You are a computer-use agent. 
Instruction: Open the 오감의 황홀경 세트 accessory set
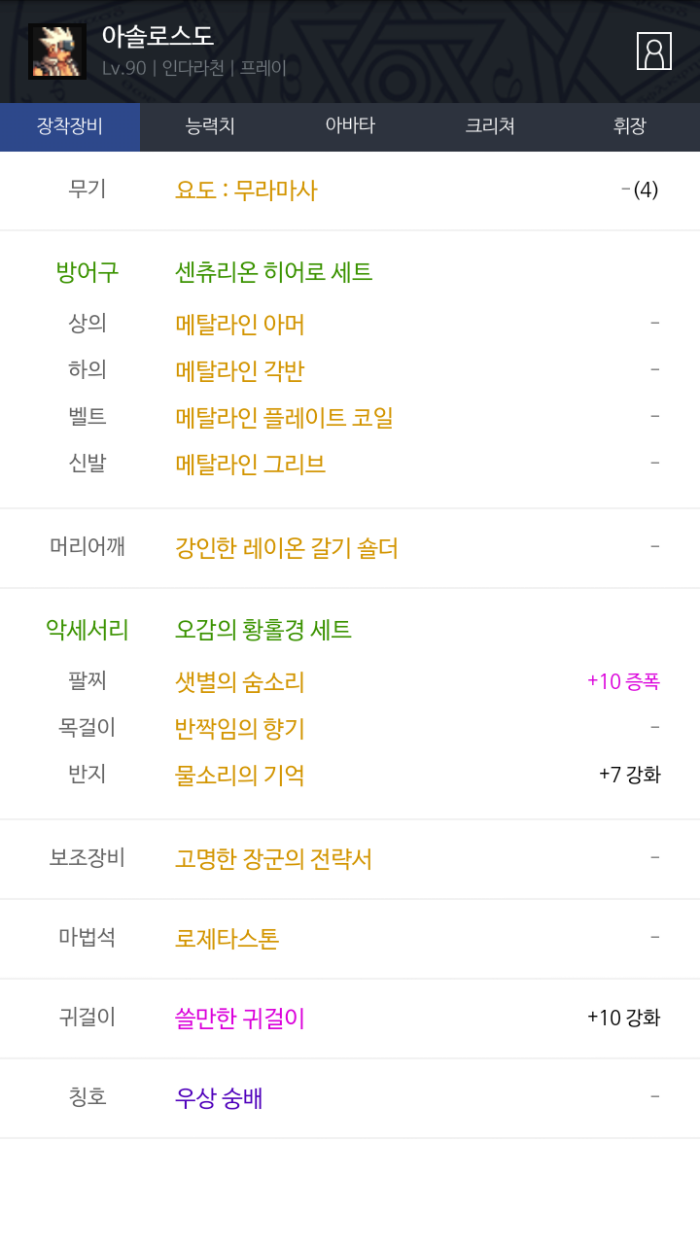pyautogui.click(x=263, y=630)
